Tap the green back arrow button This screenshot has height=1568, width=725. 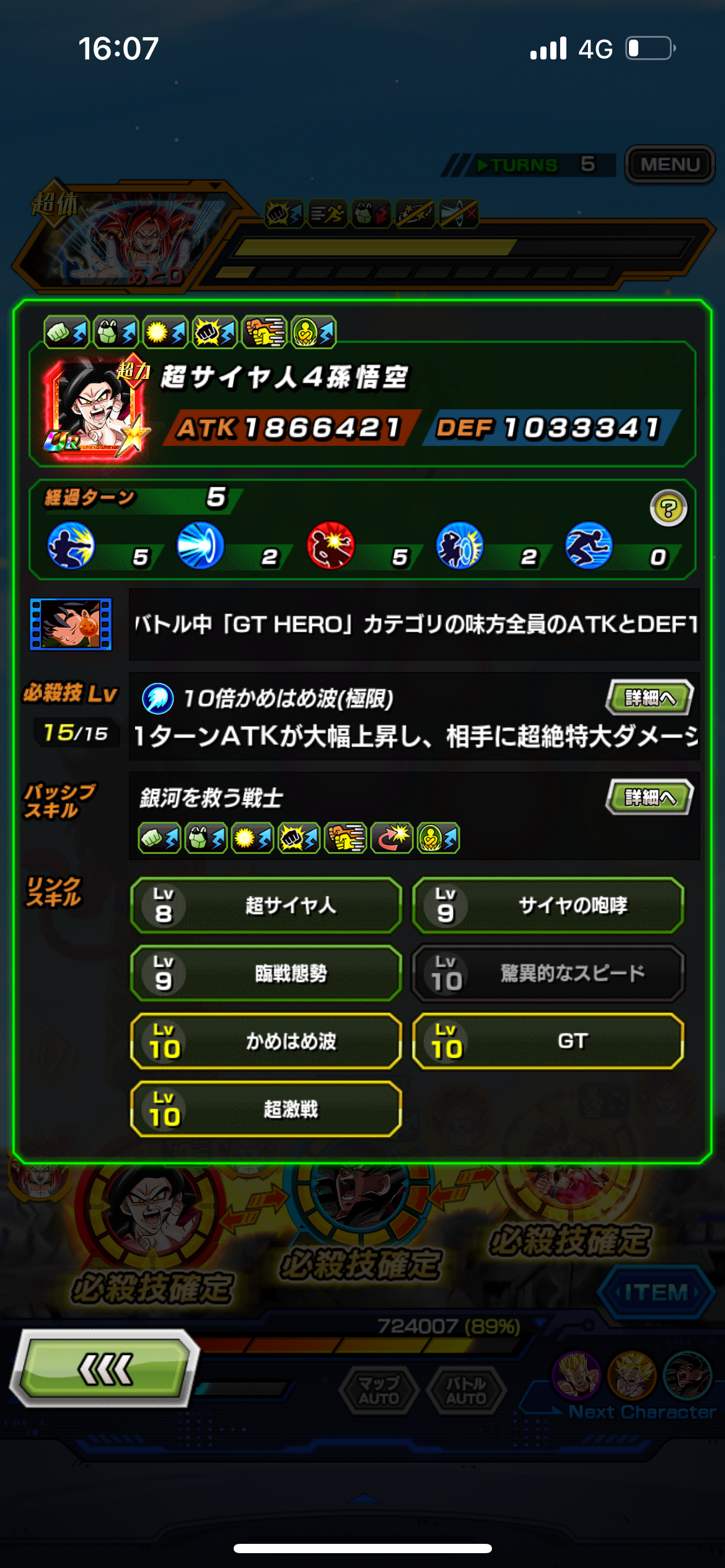point(105,1368)
